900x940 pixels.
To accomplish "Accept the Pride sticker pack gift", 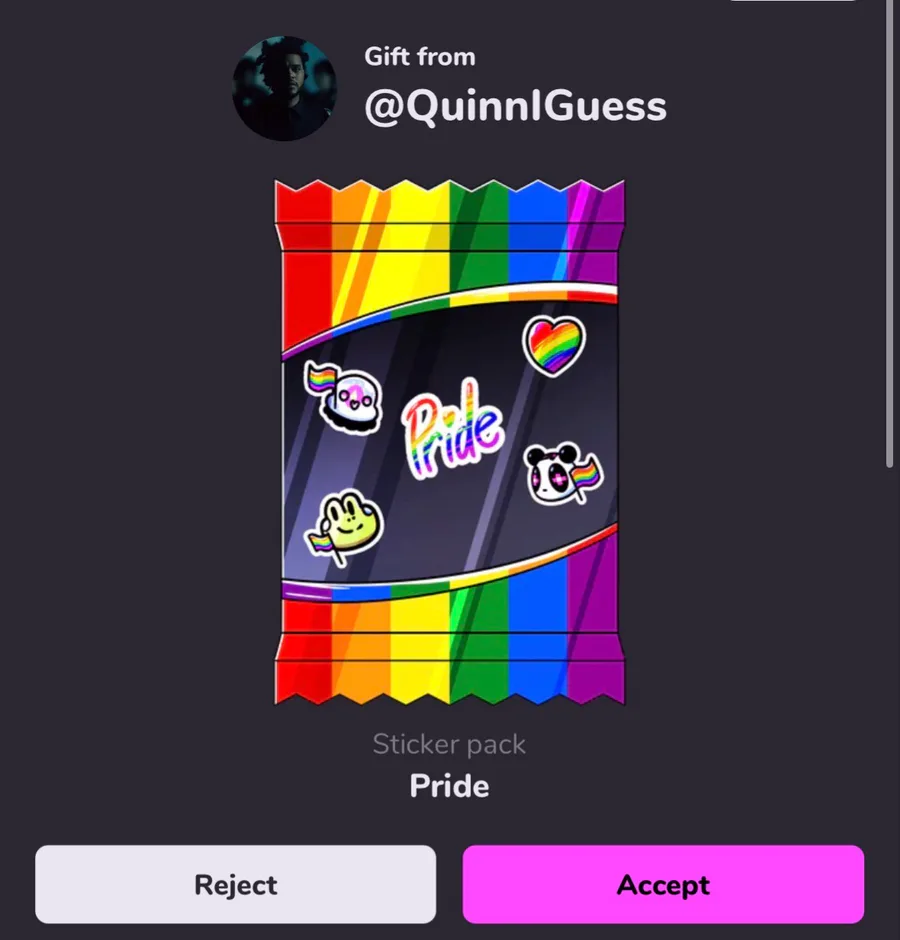I will tap(663, 884).
